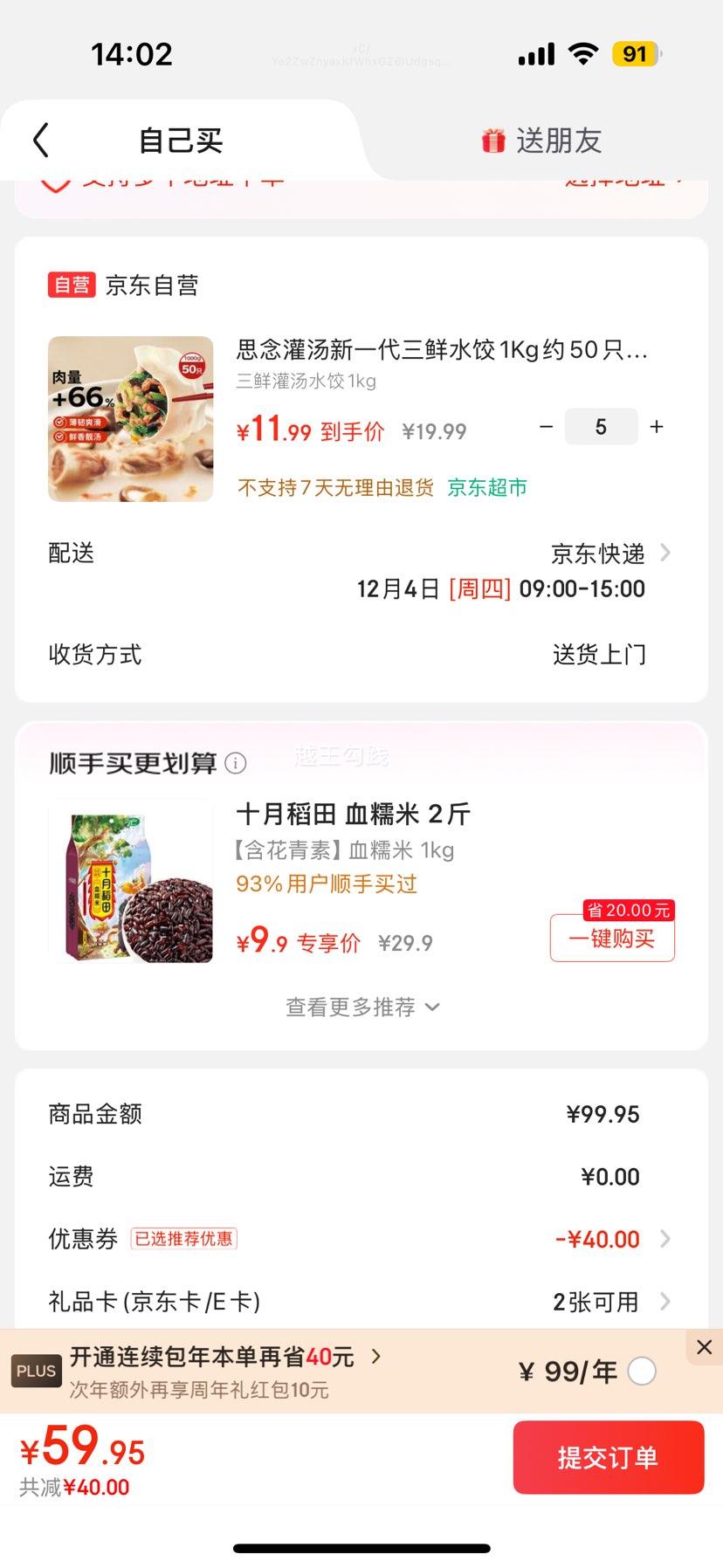Expand 查看更多推荐
Screen dimensions: 723x1568
pos(361,1008)
